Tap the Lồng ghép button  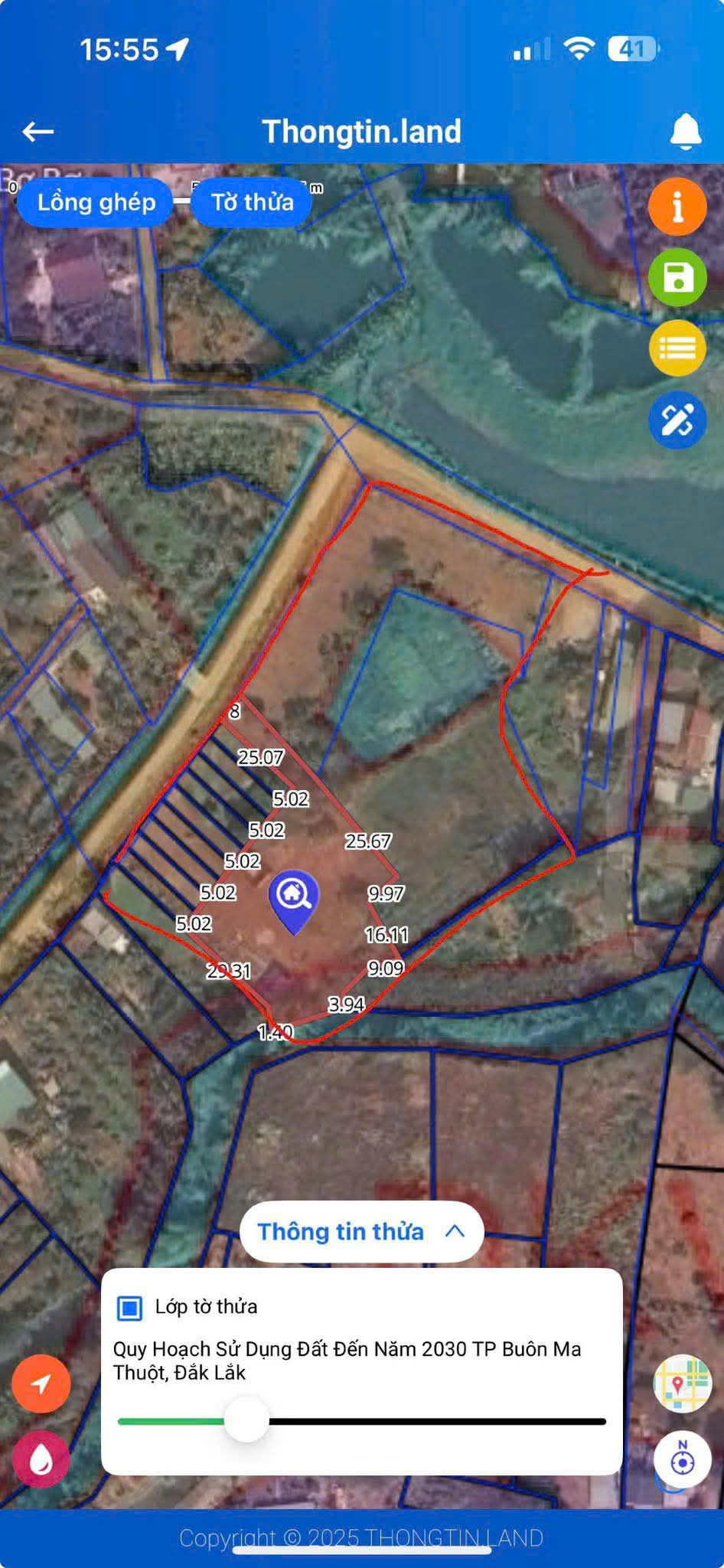pos(96,202)
